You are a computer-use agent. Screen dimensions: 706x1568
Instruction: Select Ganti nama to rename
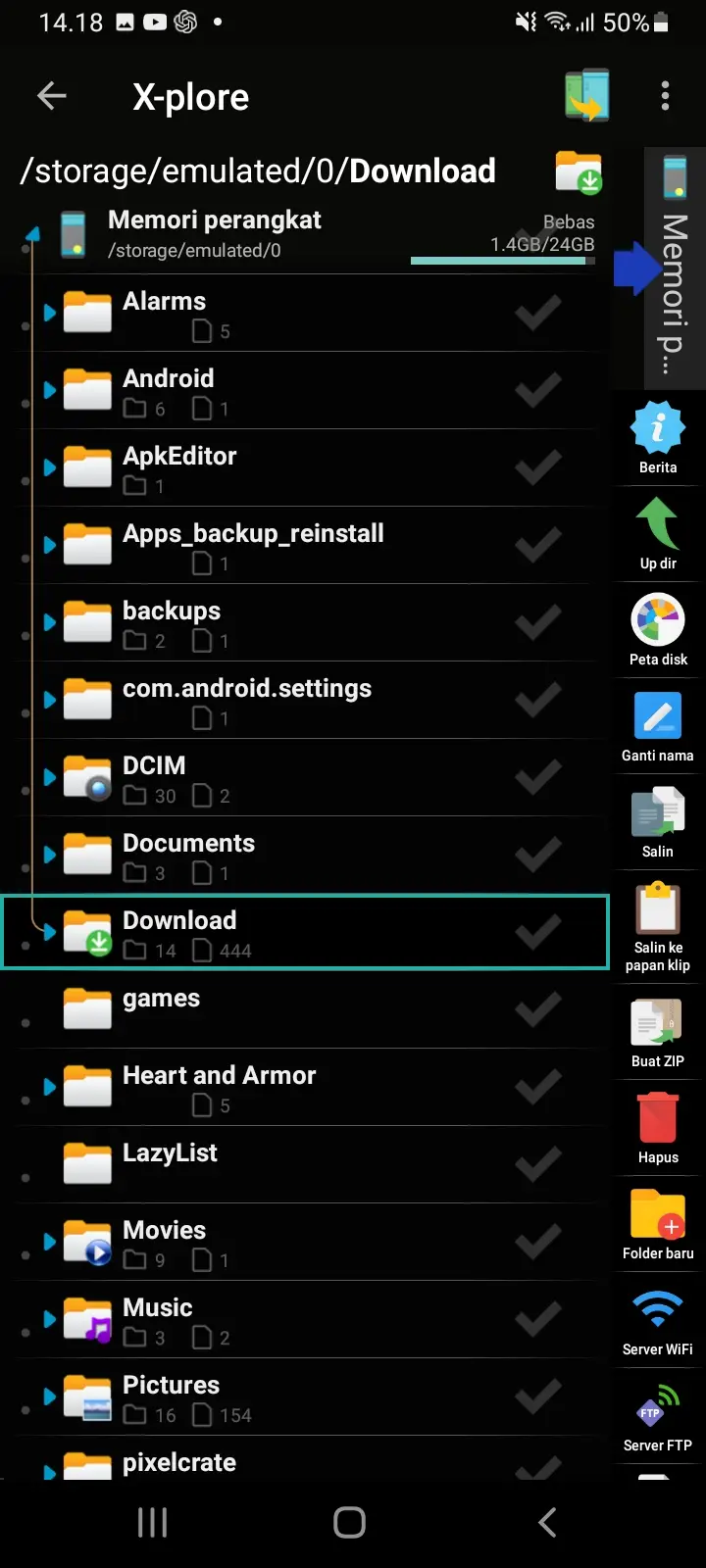657,726
